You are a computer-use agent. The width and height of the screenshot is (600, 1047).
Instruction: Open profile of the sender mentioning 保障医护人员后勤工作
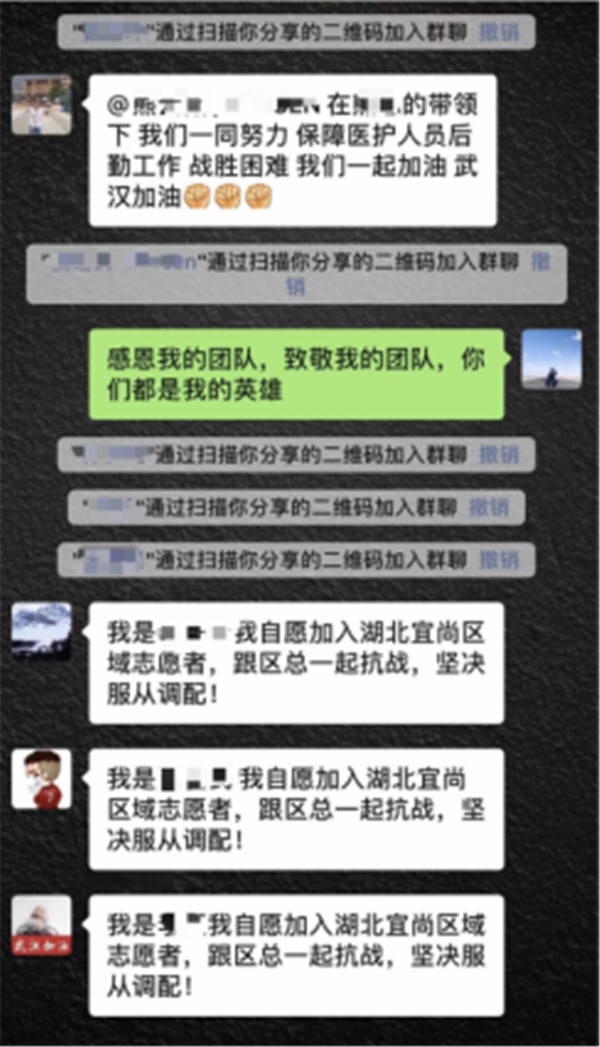41,104
